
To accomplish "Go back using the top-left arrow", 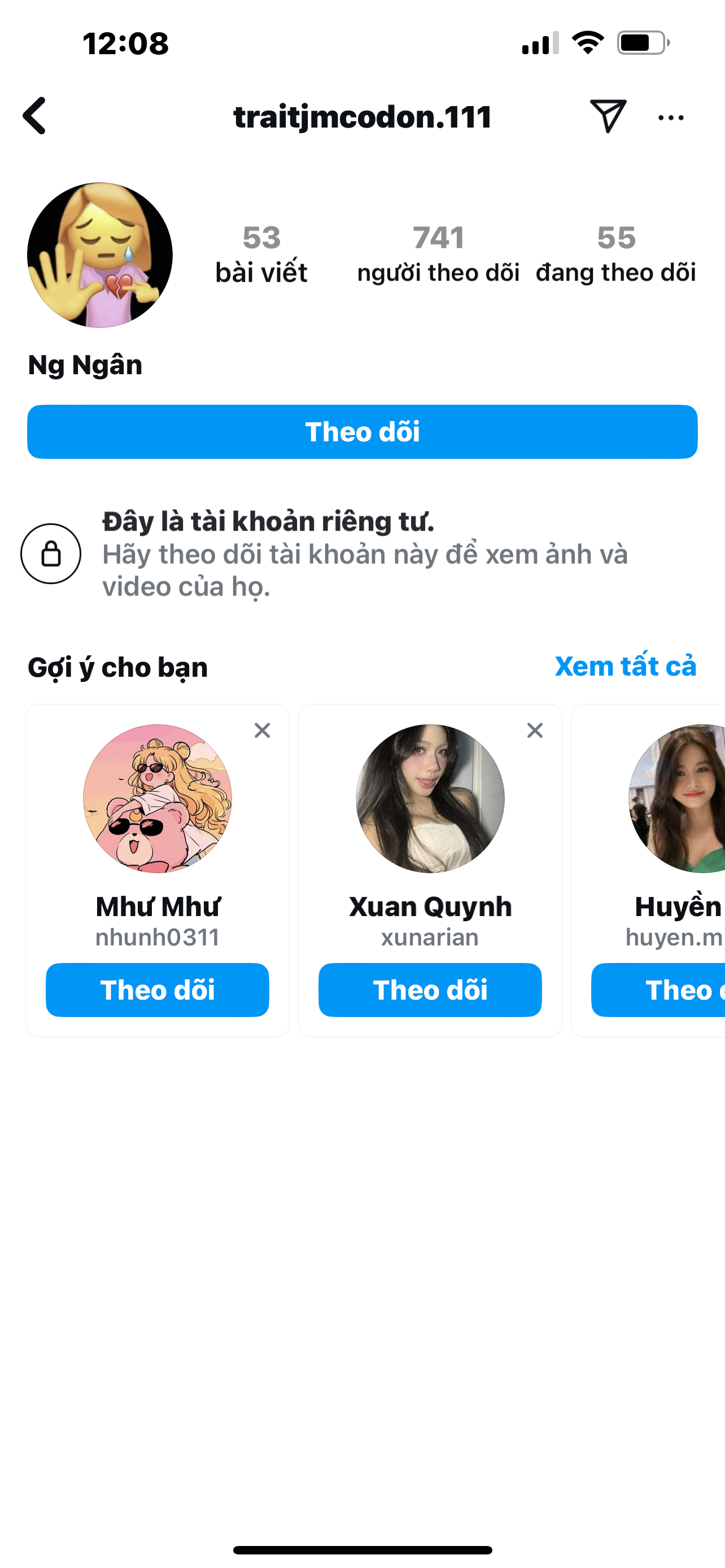I will tap(34, 116).
